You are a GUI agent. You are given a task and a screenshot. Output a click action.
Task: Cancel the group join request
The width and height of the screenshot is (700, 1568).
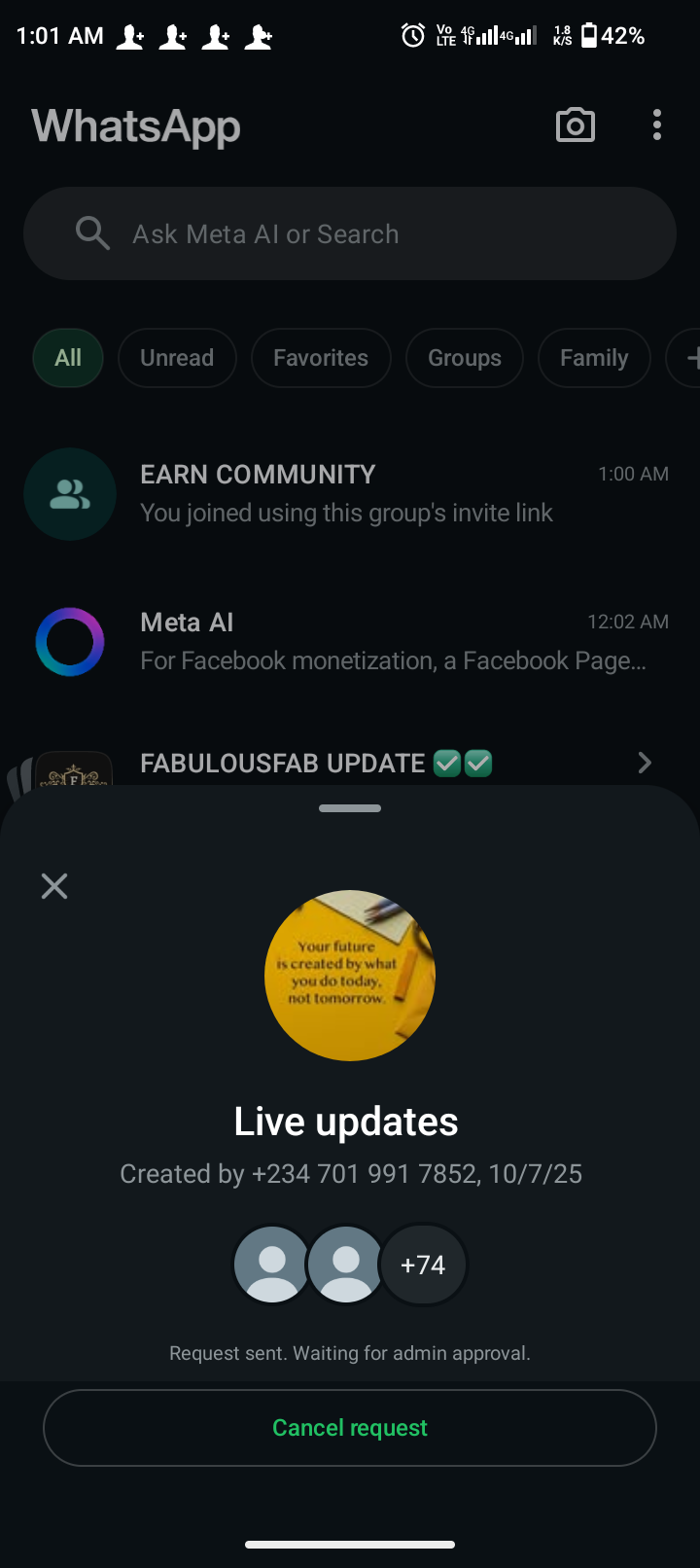coord(350,1427)
